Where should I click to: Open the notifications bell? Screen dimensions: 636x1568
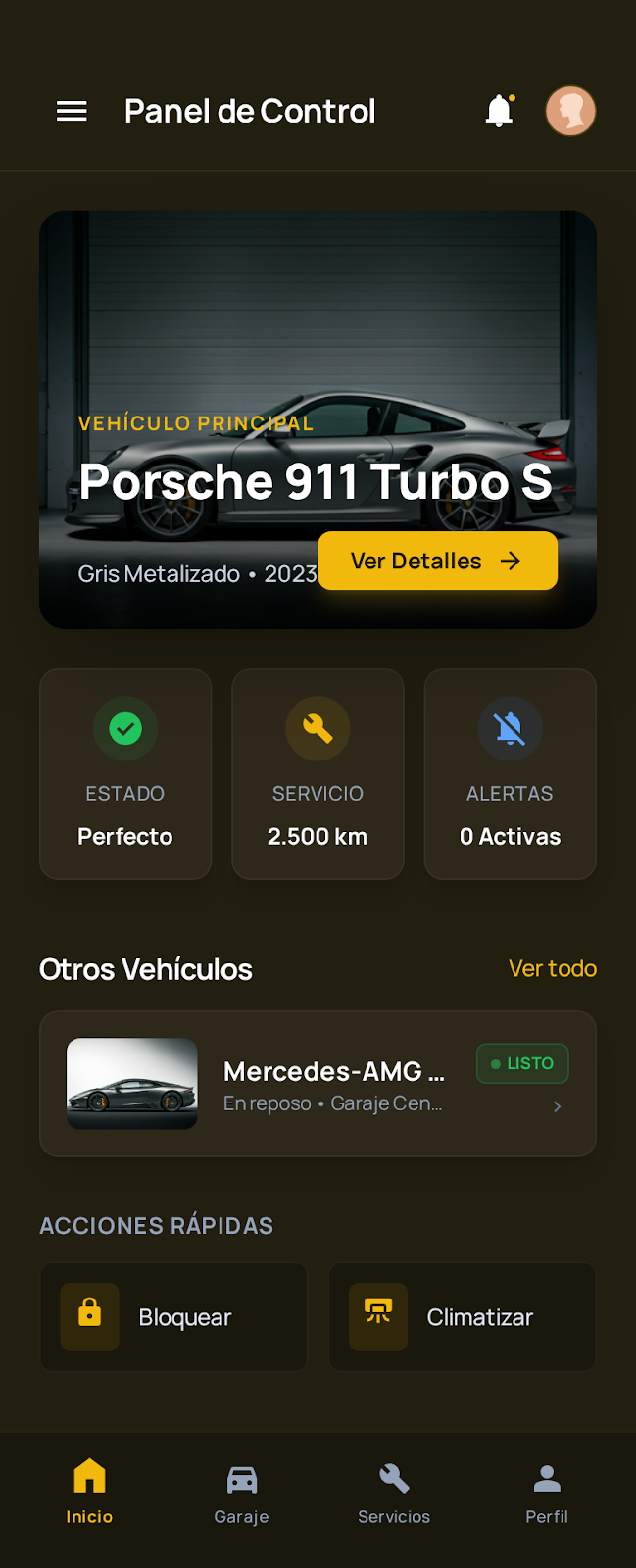coord(500,112)
